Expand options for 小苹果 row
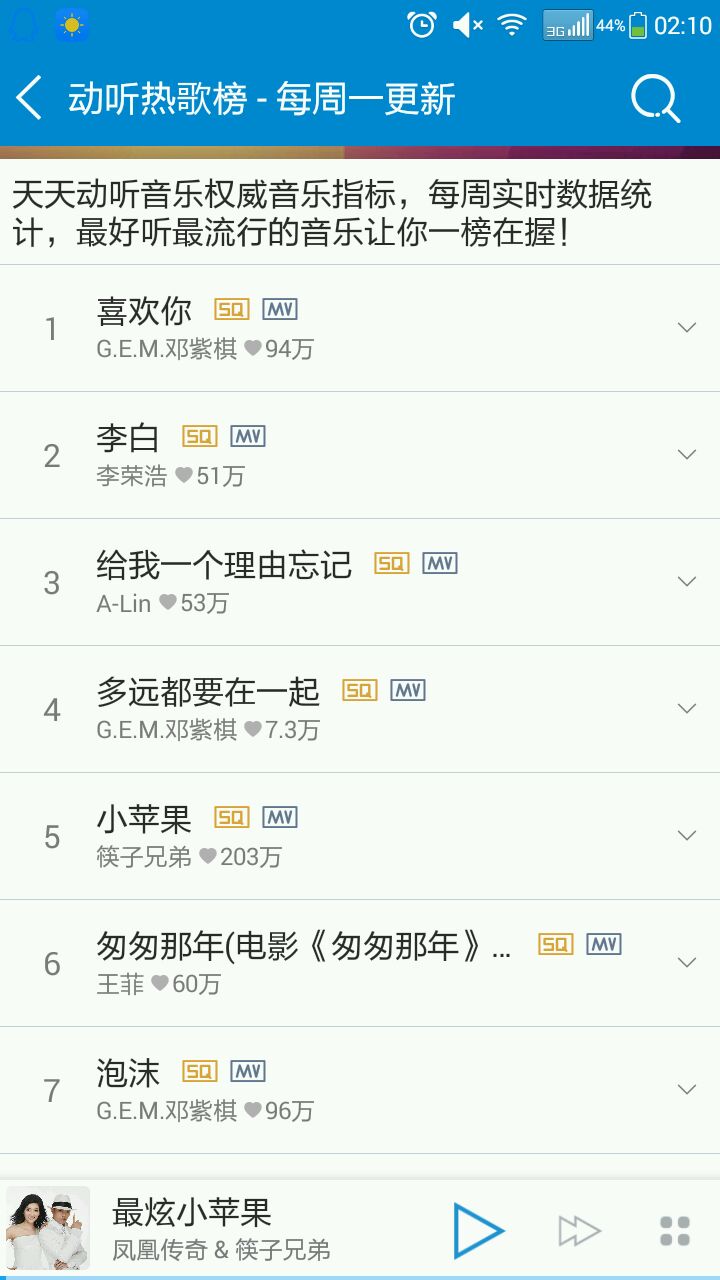Viewport: 720px width, 1280px height. (x=686, y=836)
